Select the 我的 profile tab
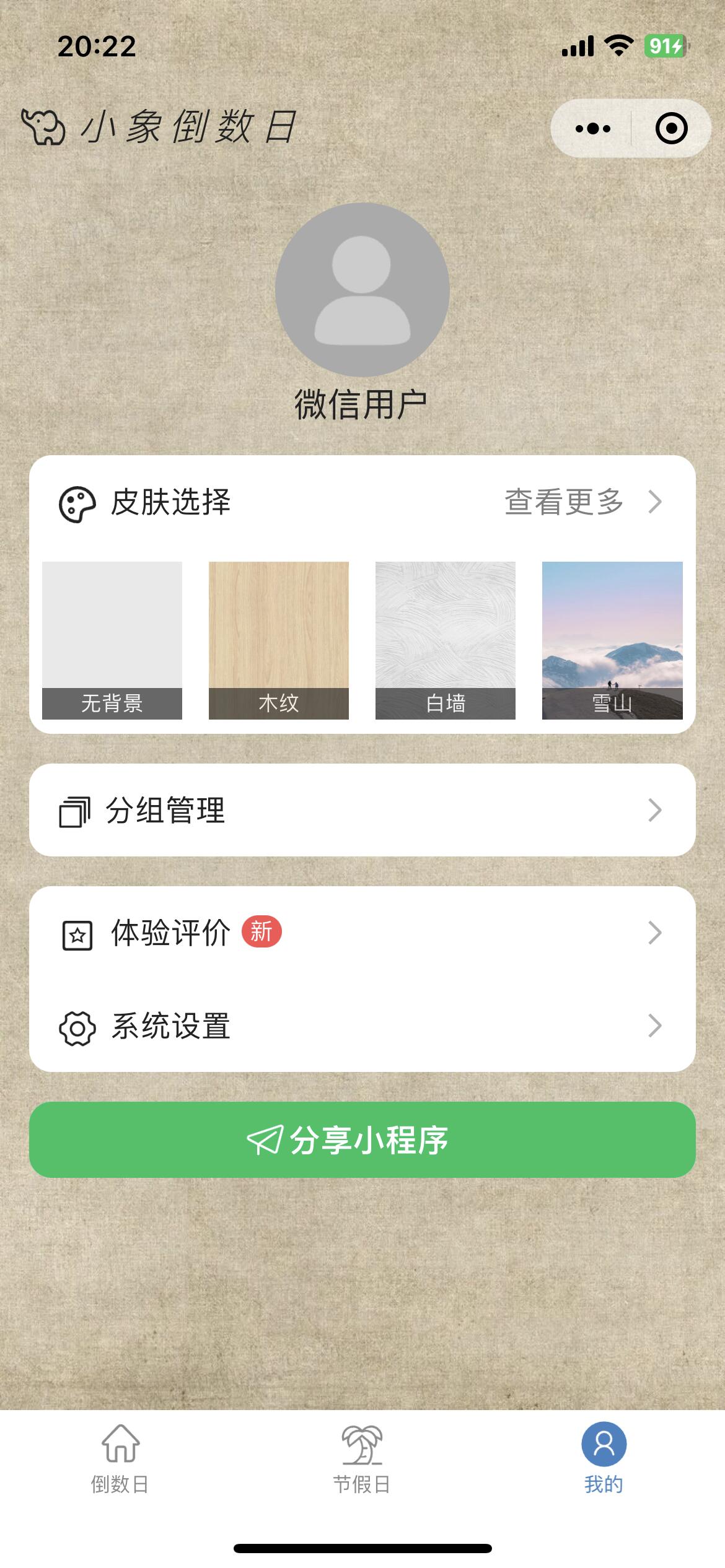This screenshot has width=725, height=1568. (604, 1459)
